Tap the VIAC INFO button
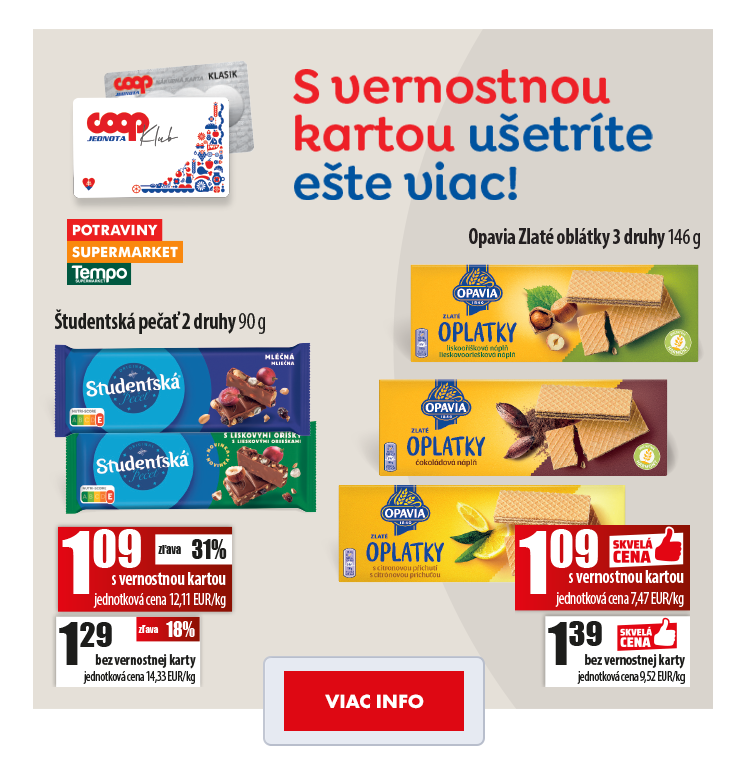 [374, 701]
